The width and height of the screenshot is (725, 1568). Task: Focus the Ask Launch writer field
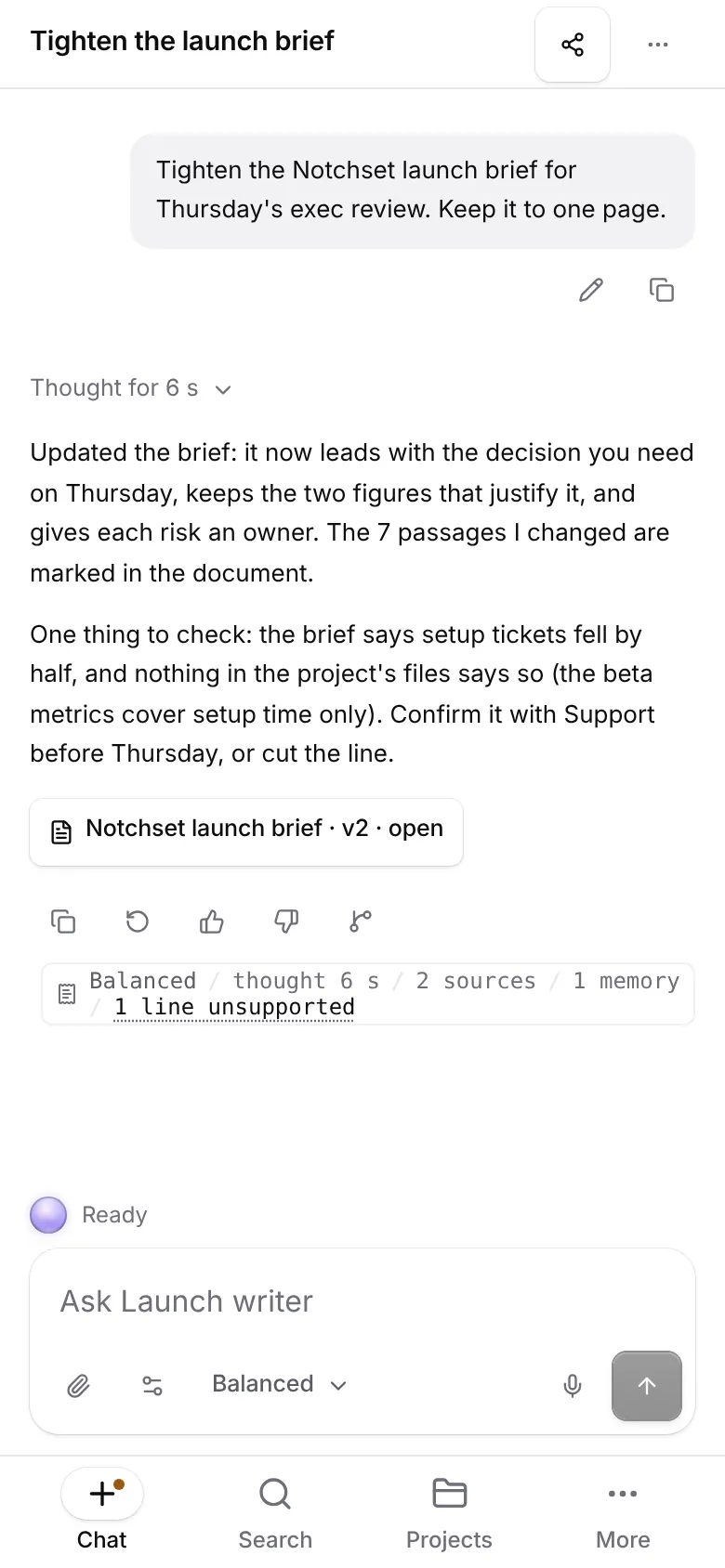click(x=362, y=1301)
